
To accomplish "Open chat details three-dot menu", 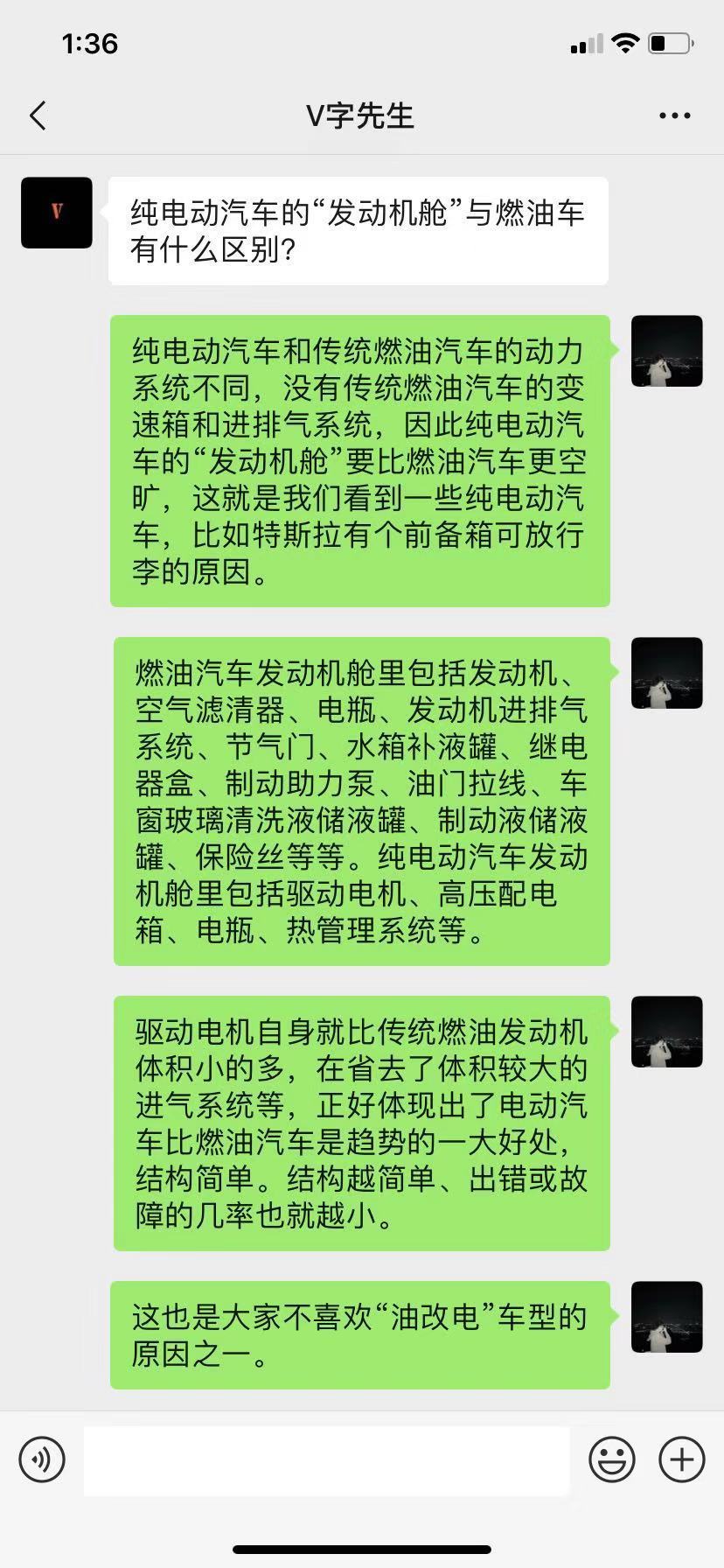I will 674,115.
